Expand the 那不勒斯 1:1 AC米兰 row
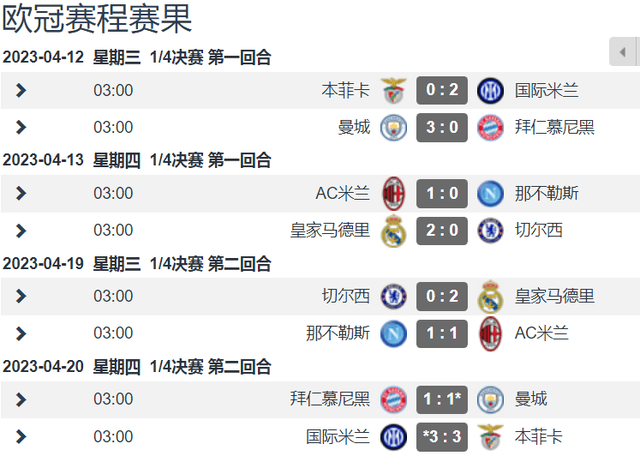 pyautogui.click(x=21, y=333)
